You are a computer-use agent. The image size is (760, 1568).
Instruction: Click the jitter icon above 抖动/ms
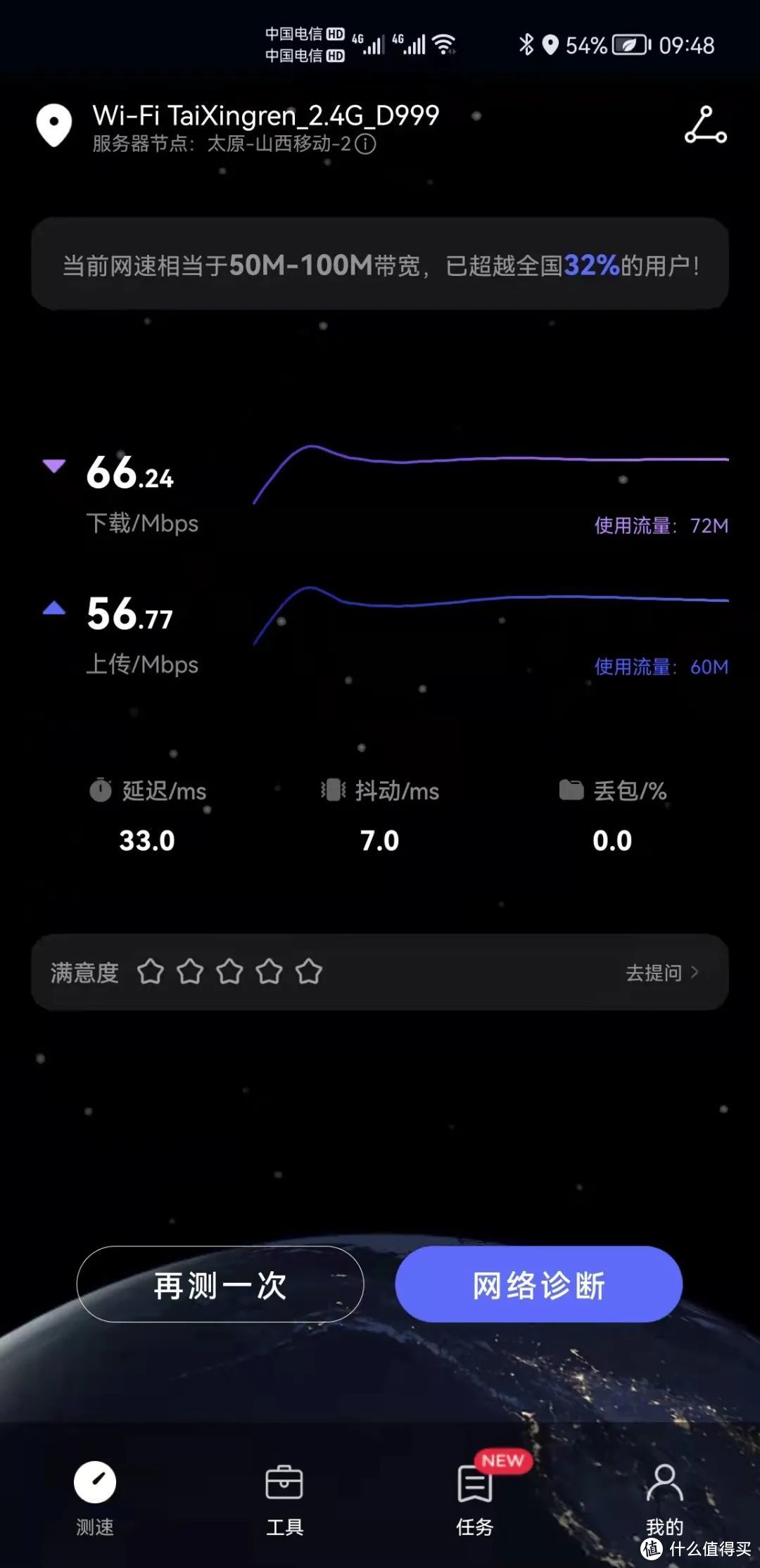click(334, 790)
